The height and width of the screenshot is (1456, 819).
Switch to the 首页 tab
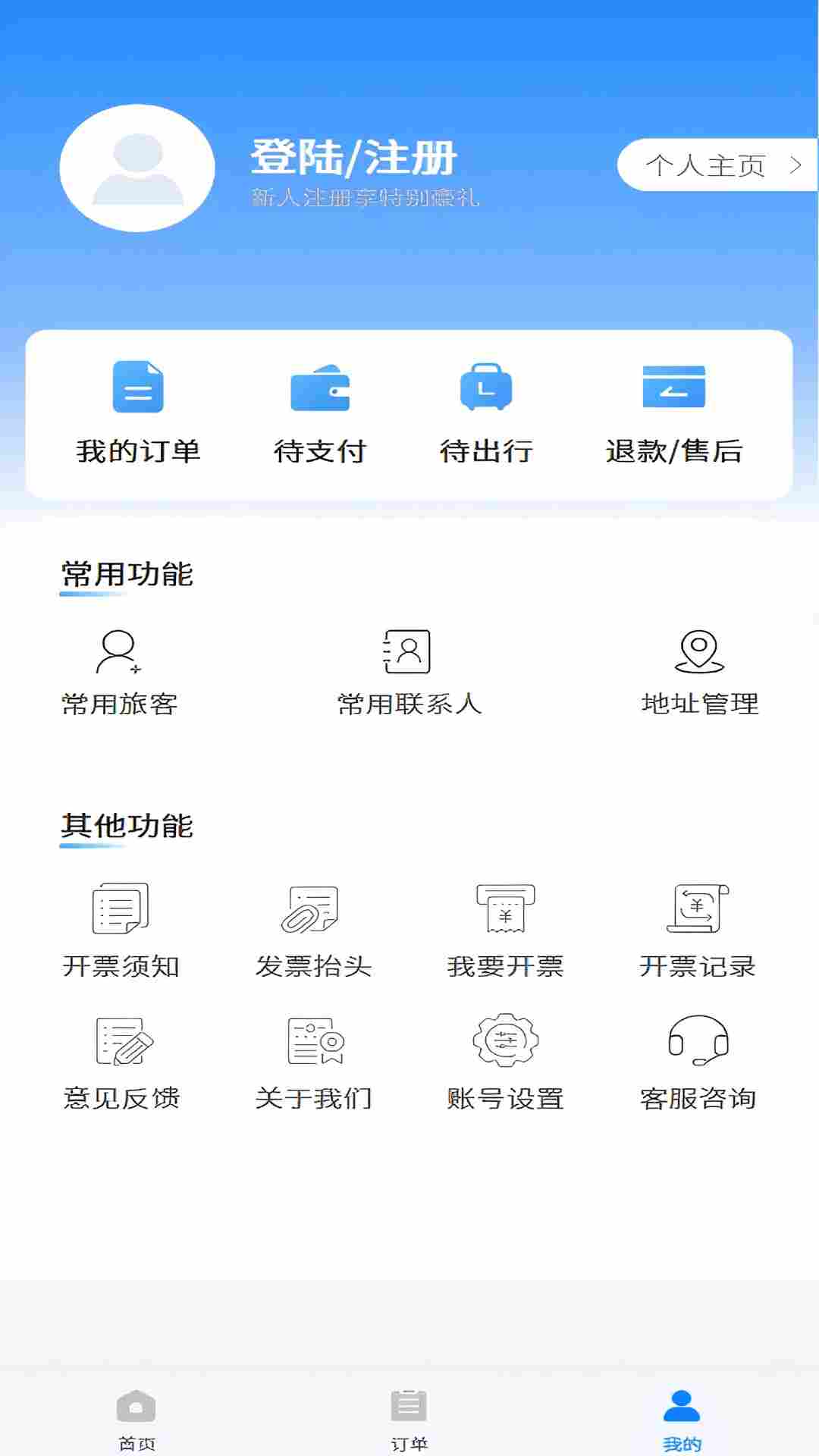(136, 1418)
